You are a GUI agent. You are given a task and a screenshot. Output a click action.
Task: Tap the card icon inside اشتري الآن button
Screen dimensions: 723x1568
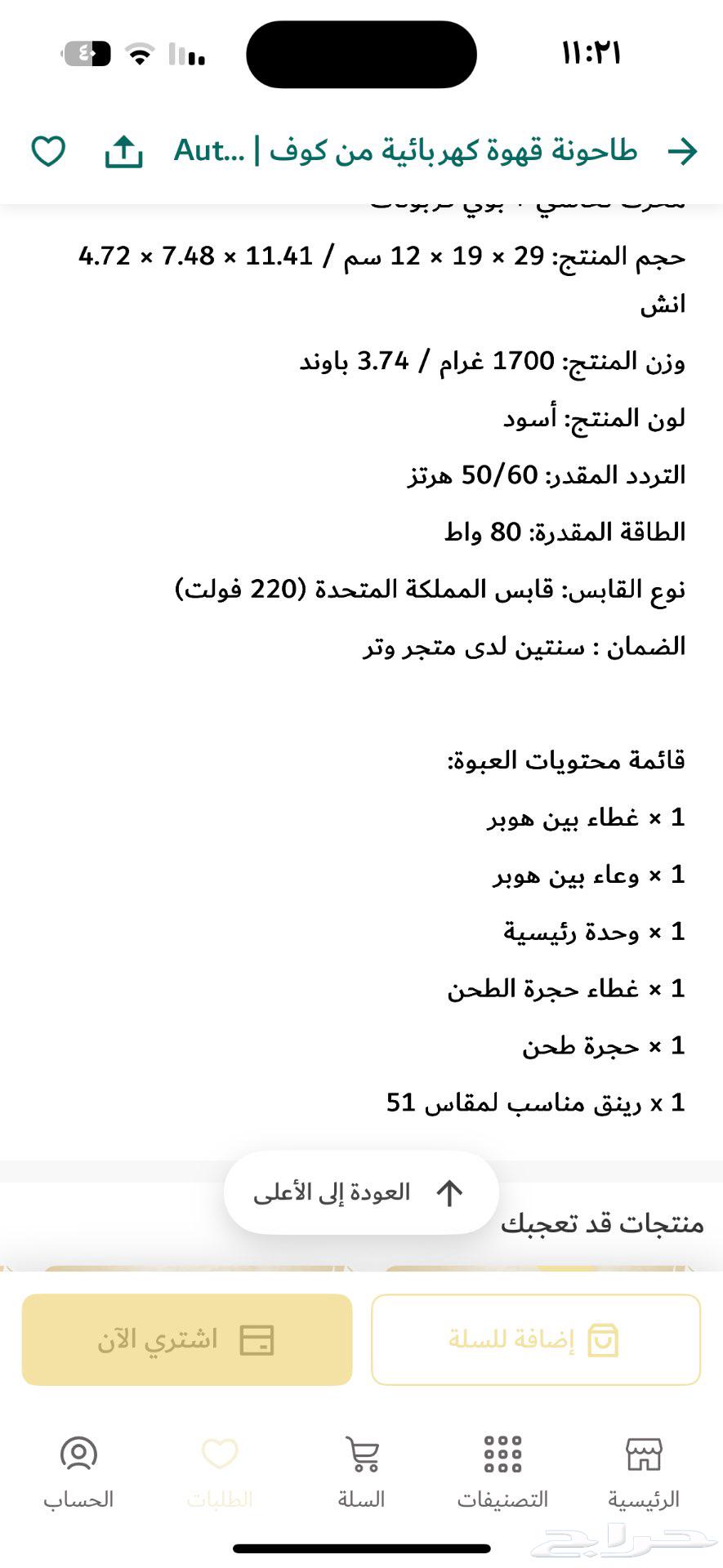click(256, 1340)
